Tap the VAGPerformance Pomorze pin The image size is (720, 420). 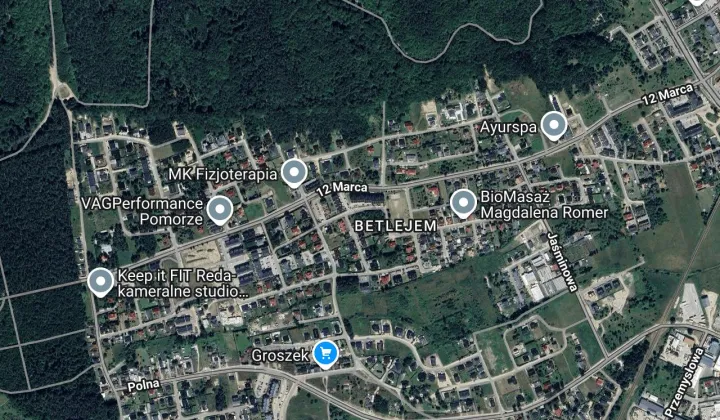click(x=219, y=209)
